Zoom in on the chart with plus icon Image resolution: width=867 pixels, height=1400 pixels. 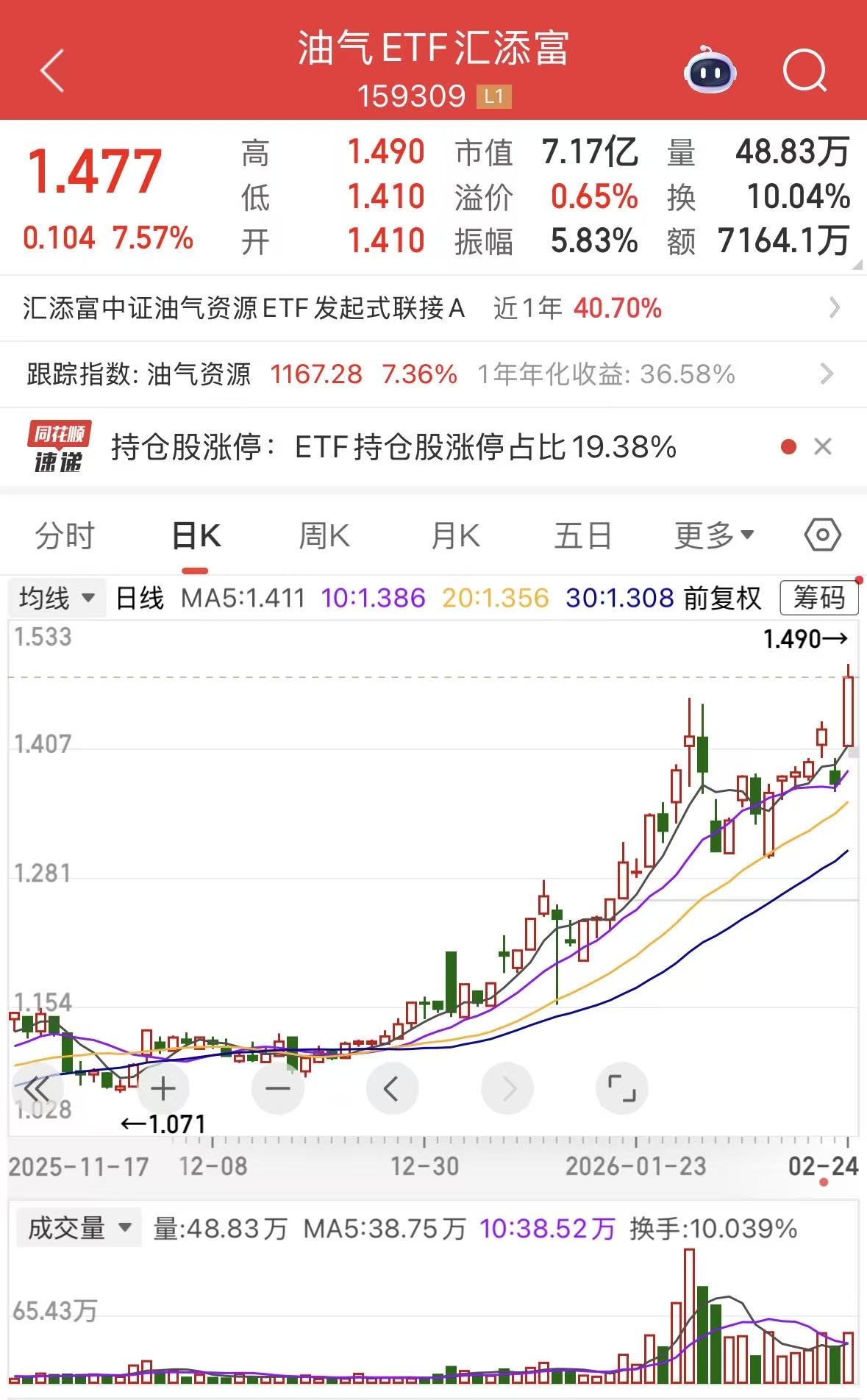[x=163, y=1088]
